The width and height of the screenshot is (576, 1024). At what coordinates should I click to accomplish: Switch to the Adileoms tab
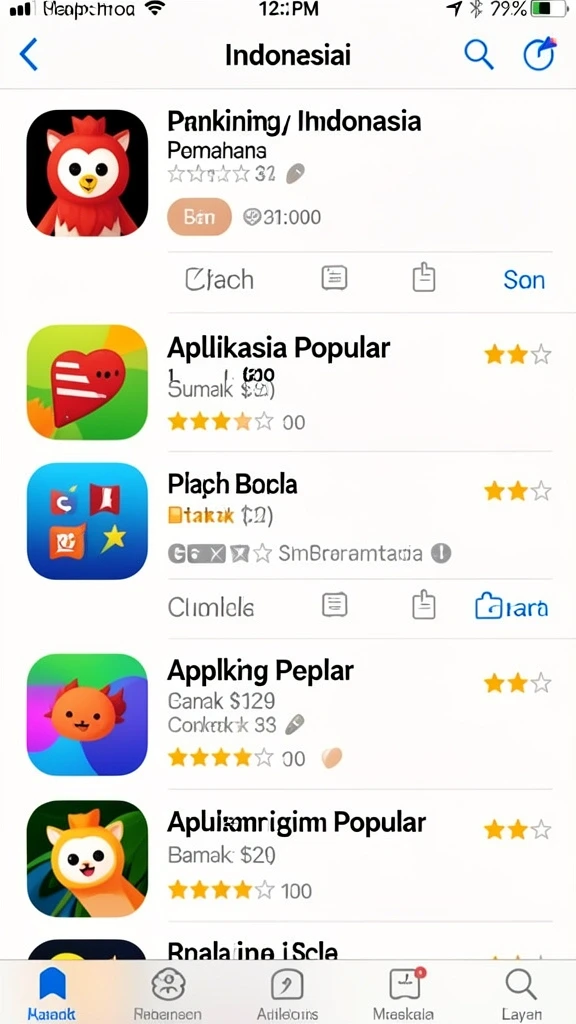287,993
